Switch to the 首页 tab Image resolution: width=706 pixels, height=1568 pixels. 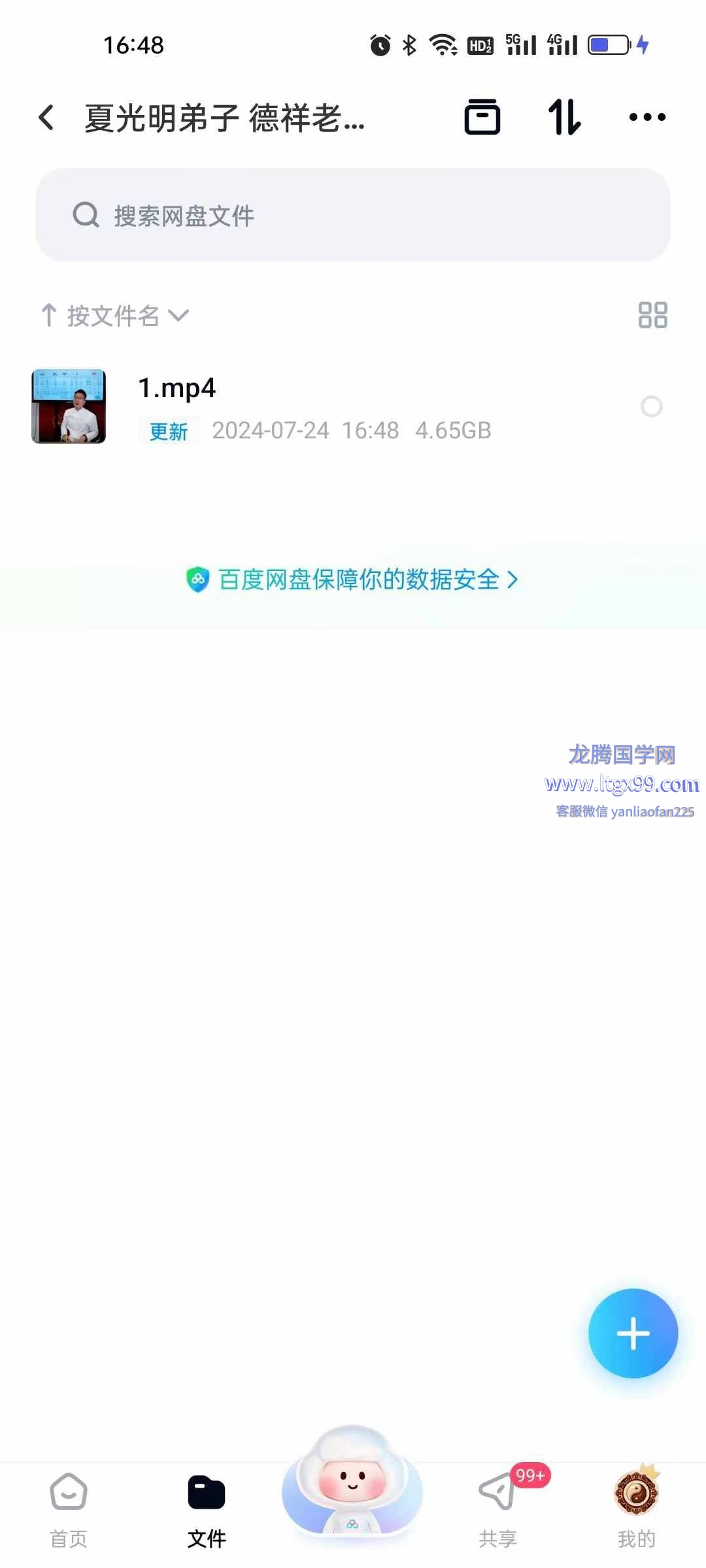pyautogui.click(x=69, y=1509)
